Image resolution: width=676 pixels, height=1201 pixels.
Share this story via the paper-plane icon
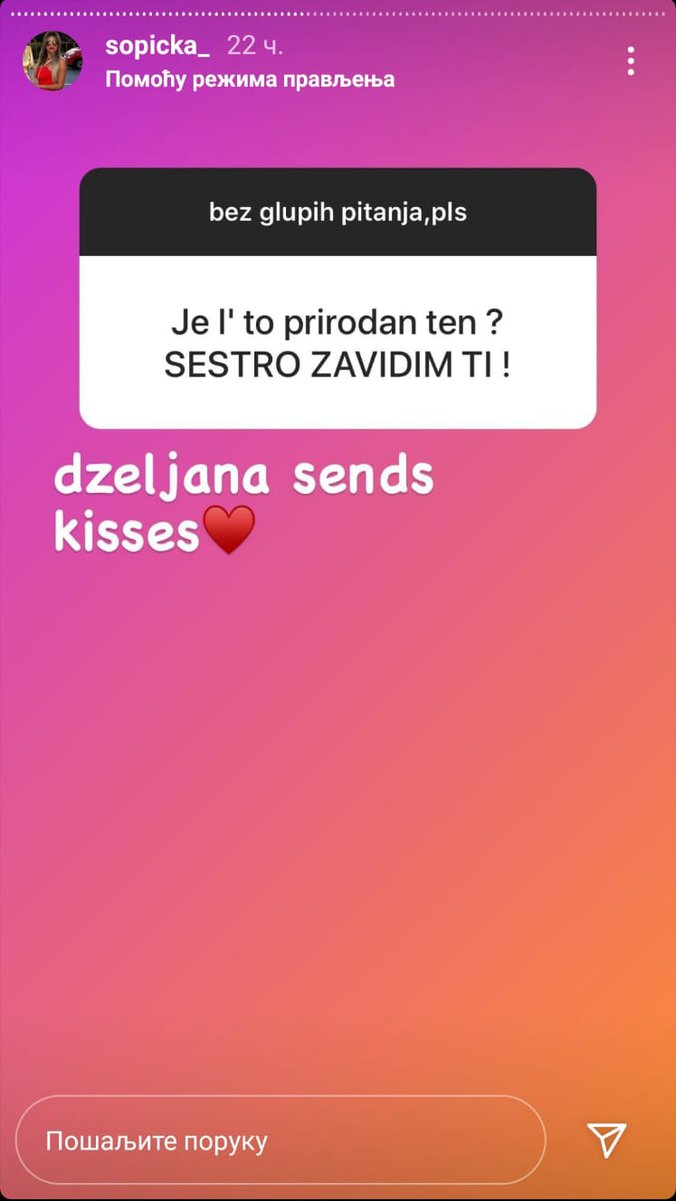click(x=607, y=1140)
